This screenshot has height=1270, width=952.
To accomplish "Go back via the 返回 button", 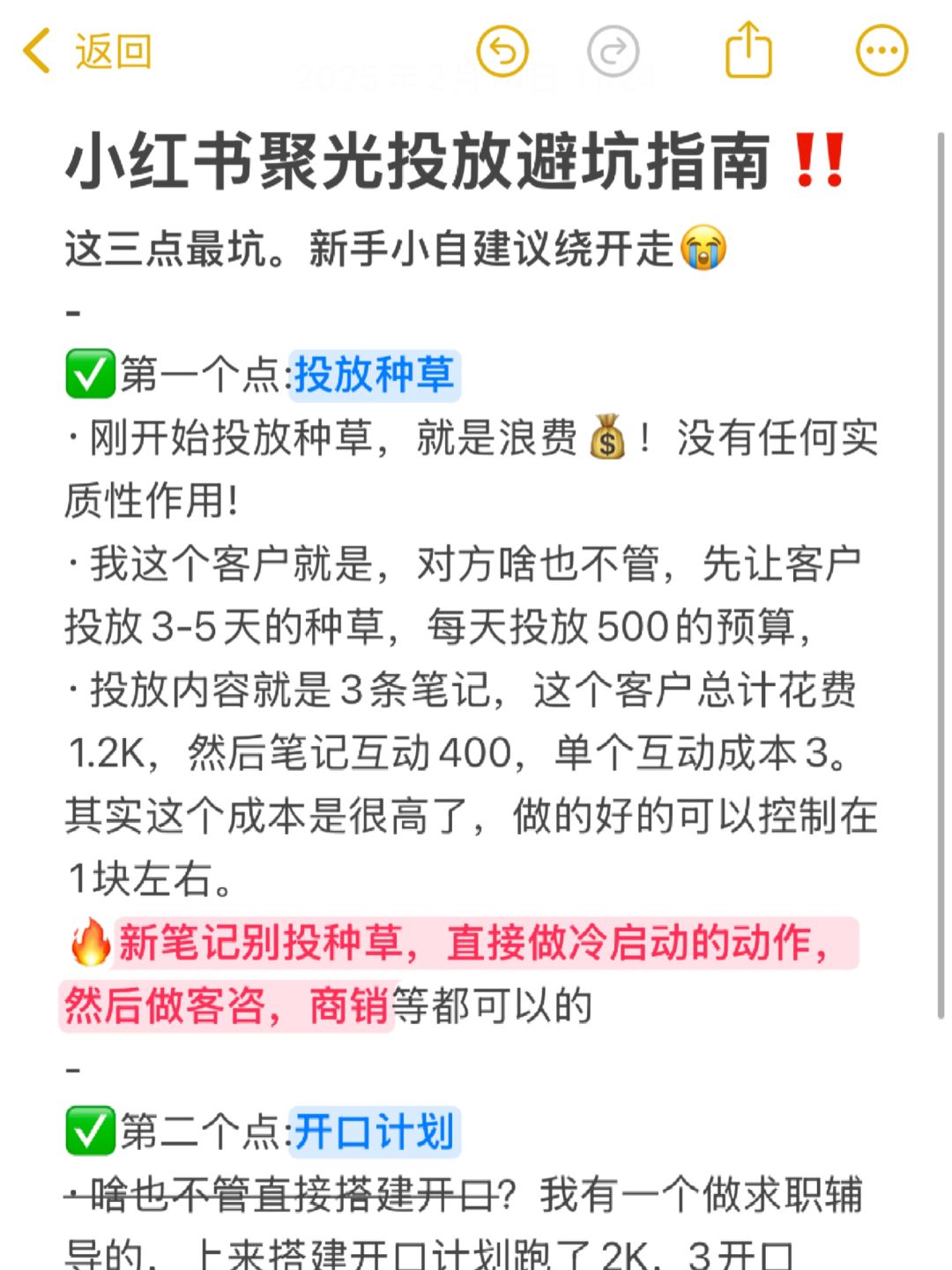I will coord(88,51).
